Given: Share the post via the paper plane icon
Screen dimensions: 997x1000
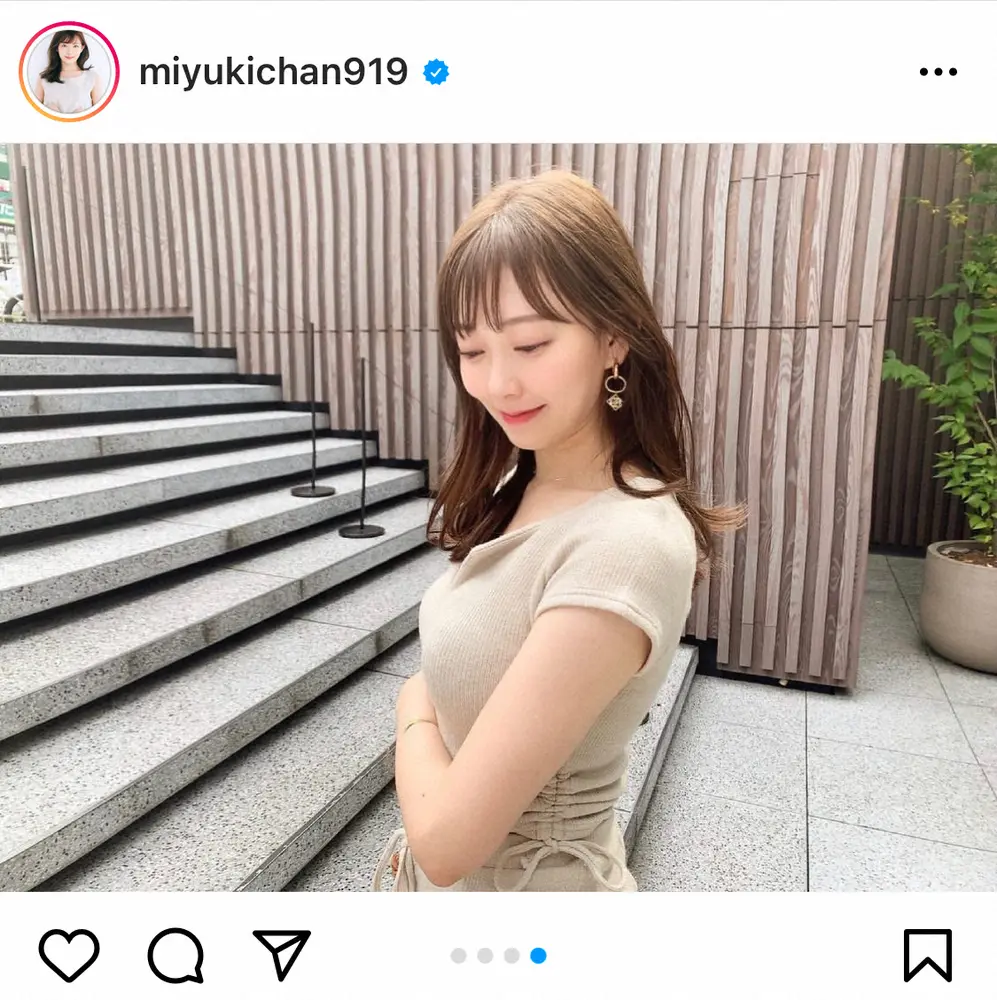Looking at the screenshot, I should 281,955.
